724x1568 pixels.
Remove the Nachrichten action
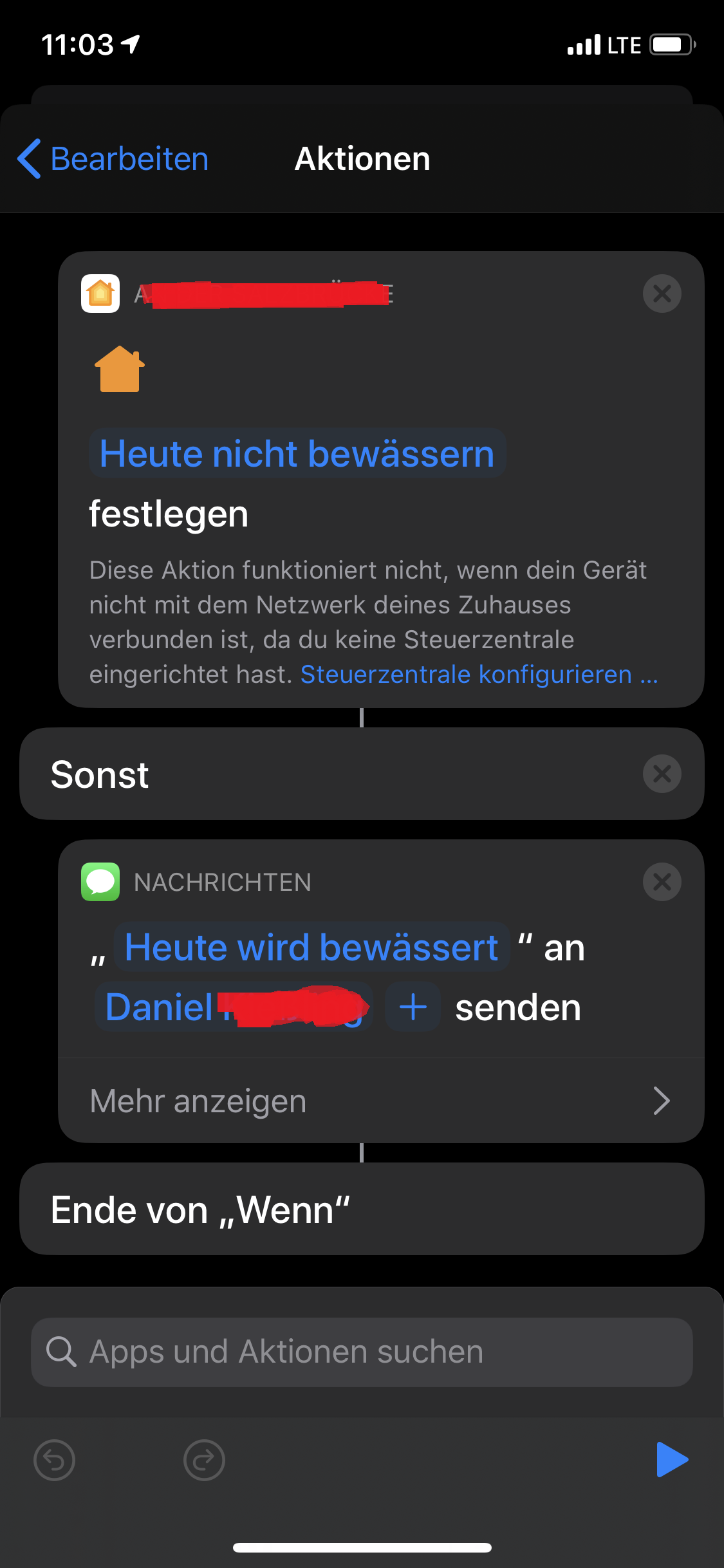(x=662, y=882)
